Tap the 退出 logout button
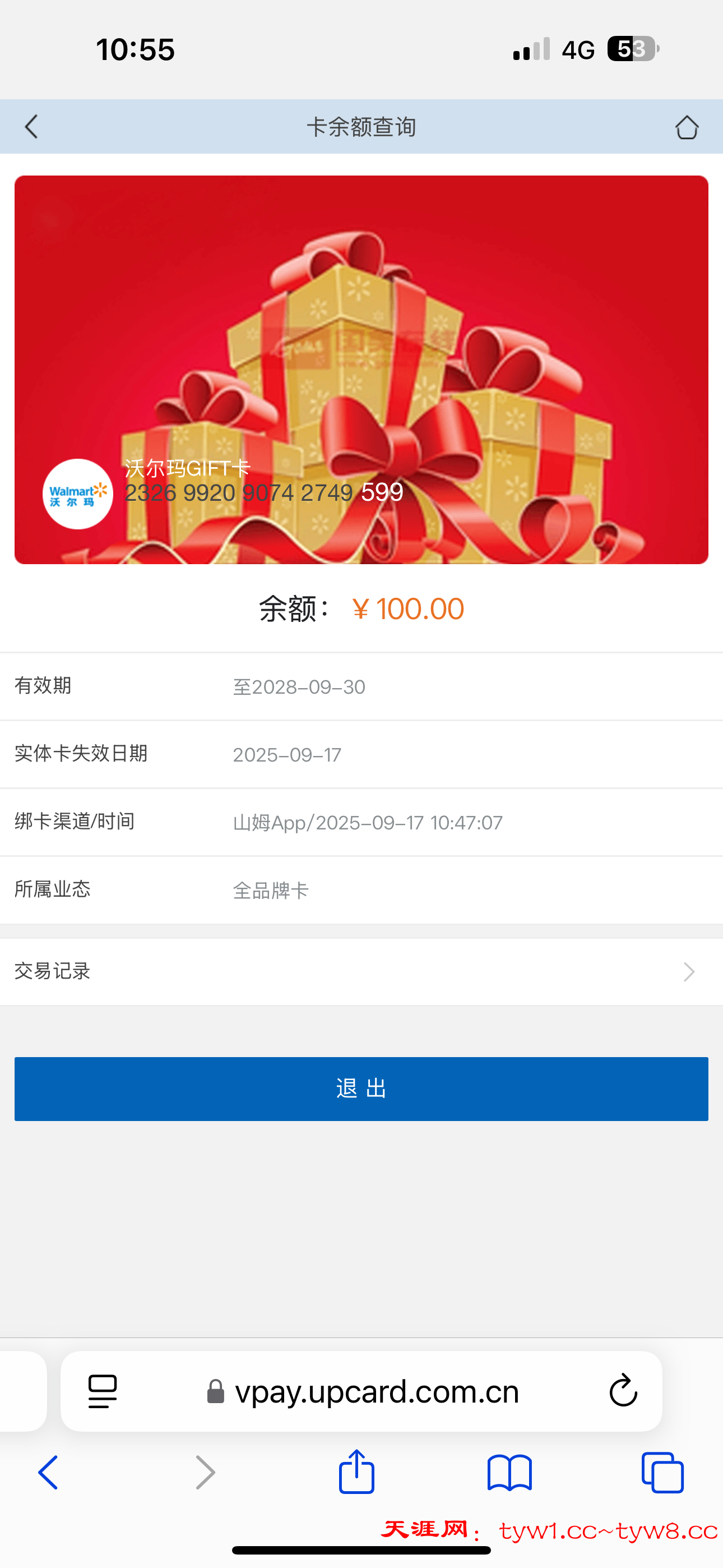This screenshot has width=723, height=1568. pyautogui.click(x=361, y=1089)
